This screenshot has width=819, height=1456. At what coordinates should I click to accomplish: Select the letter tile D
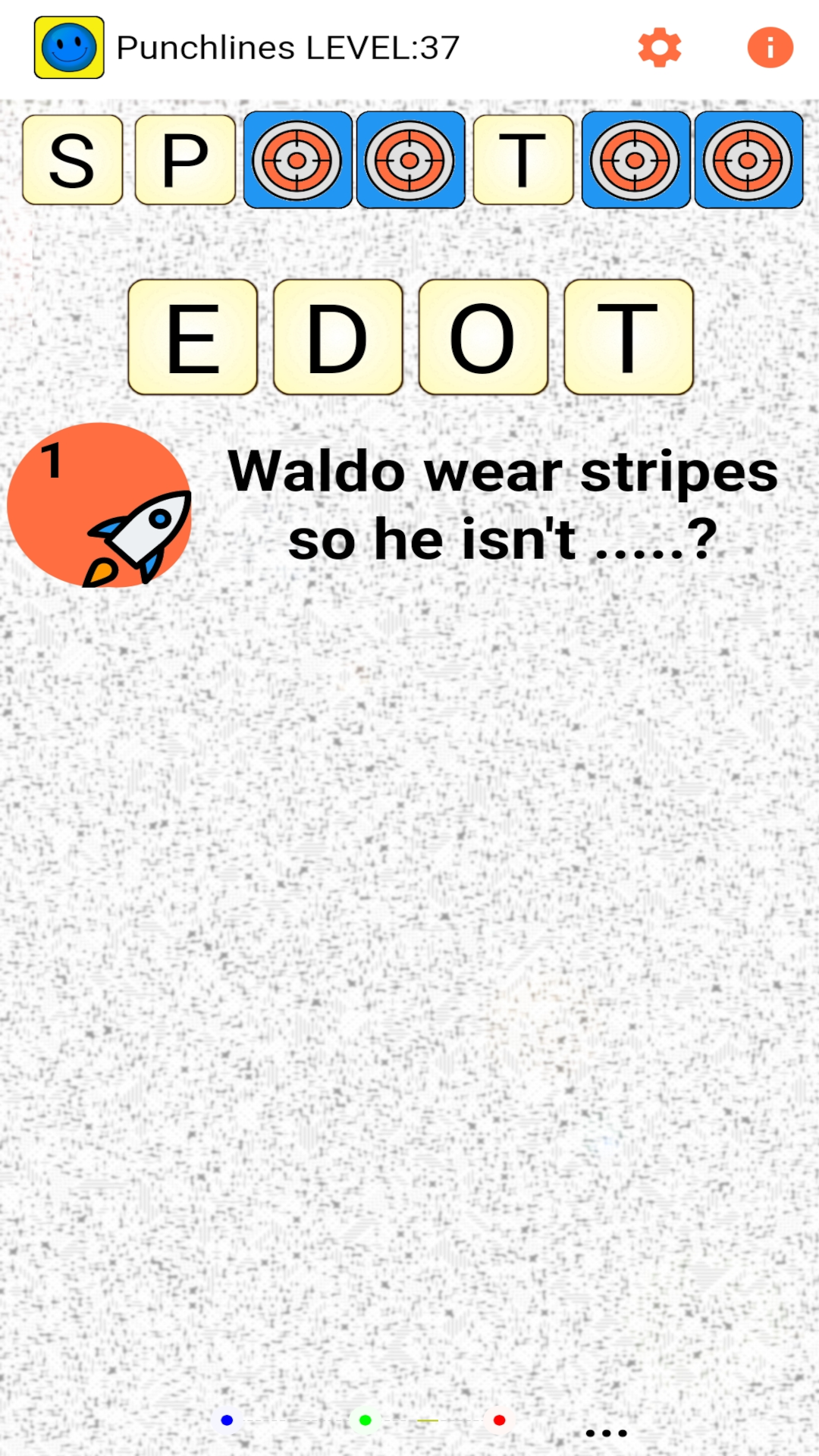(x=337, y=337)
